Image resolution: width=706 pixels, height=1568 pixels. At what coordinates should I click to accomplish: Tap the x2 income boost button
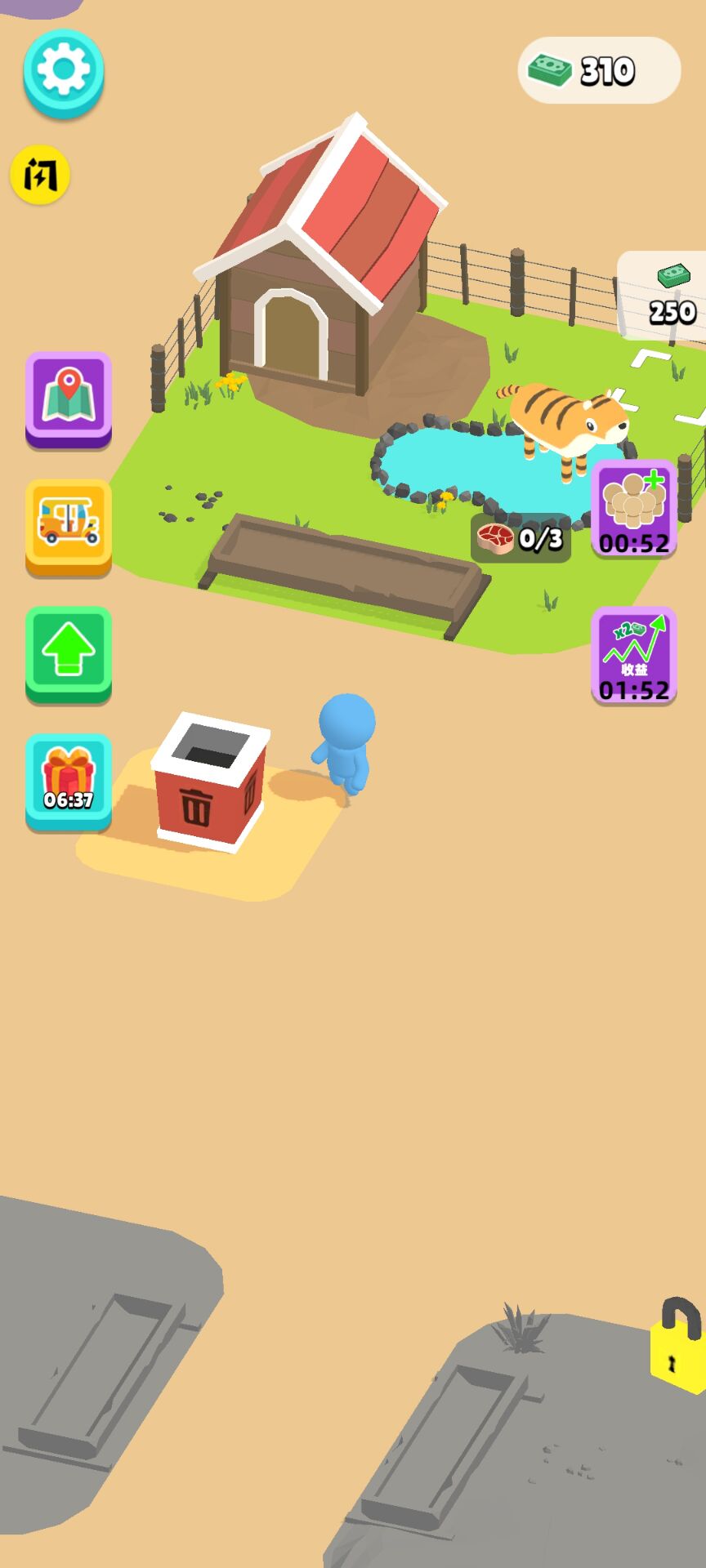coord(633,655)
